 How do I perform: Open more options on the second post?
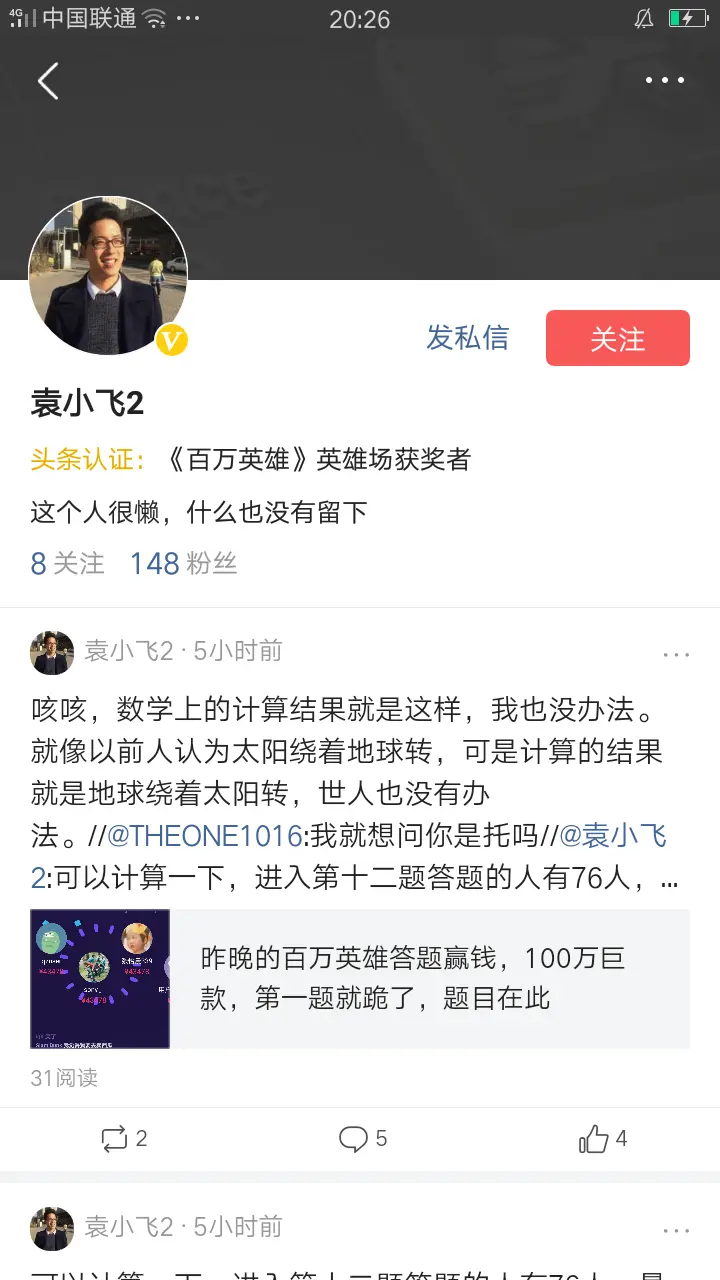click(676, 1230)
